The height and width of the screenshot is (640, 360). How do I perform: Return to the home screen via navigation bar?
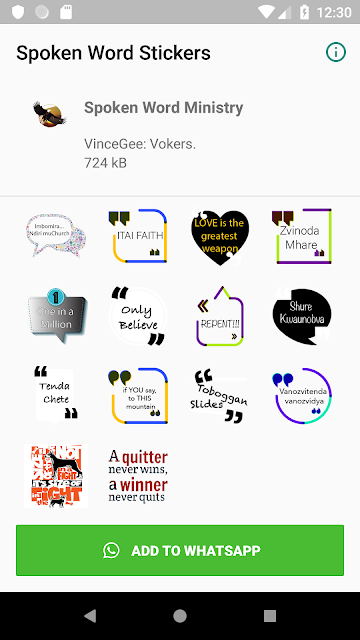click(x=180, y=616)
